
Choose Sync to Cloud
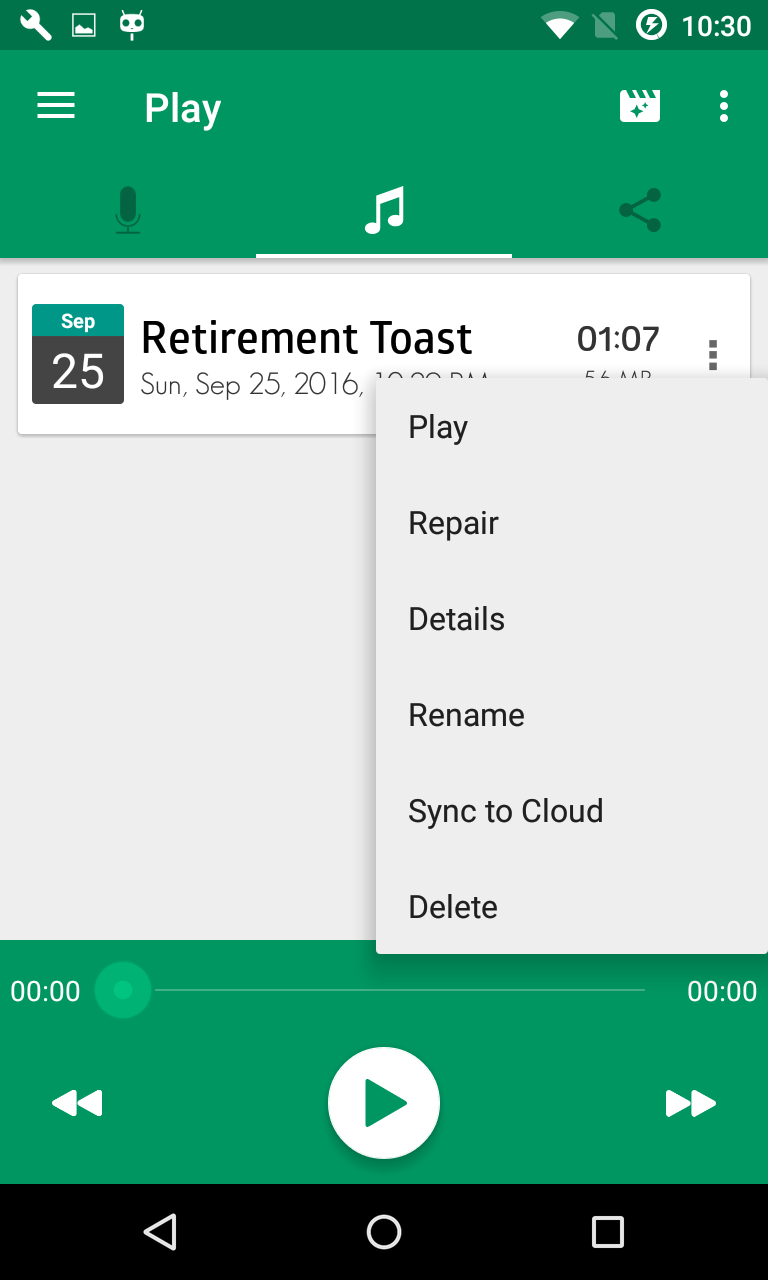coord(572,811)
